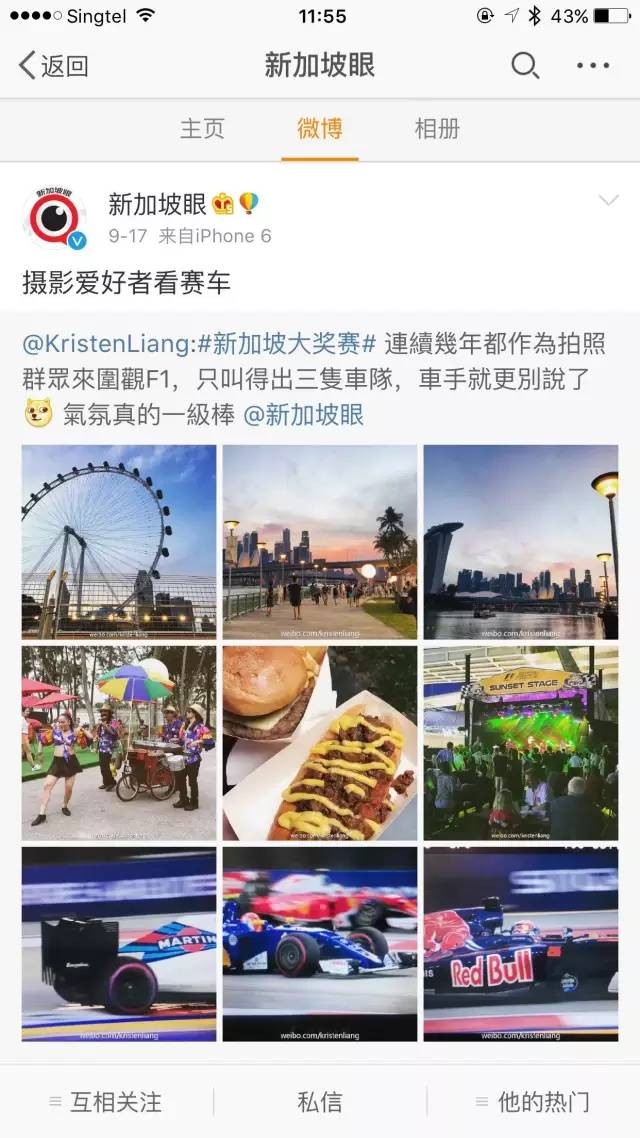Expand the post options chevron
Screen dimensions: 640x1138
[x=608, y=202]
